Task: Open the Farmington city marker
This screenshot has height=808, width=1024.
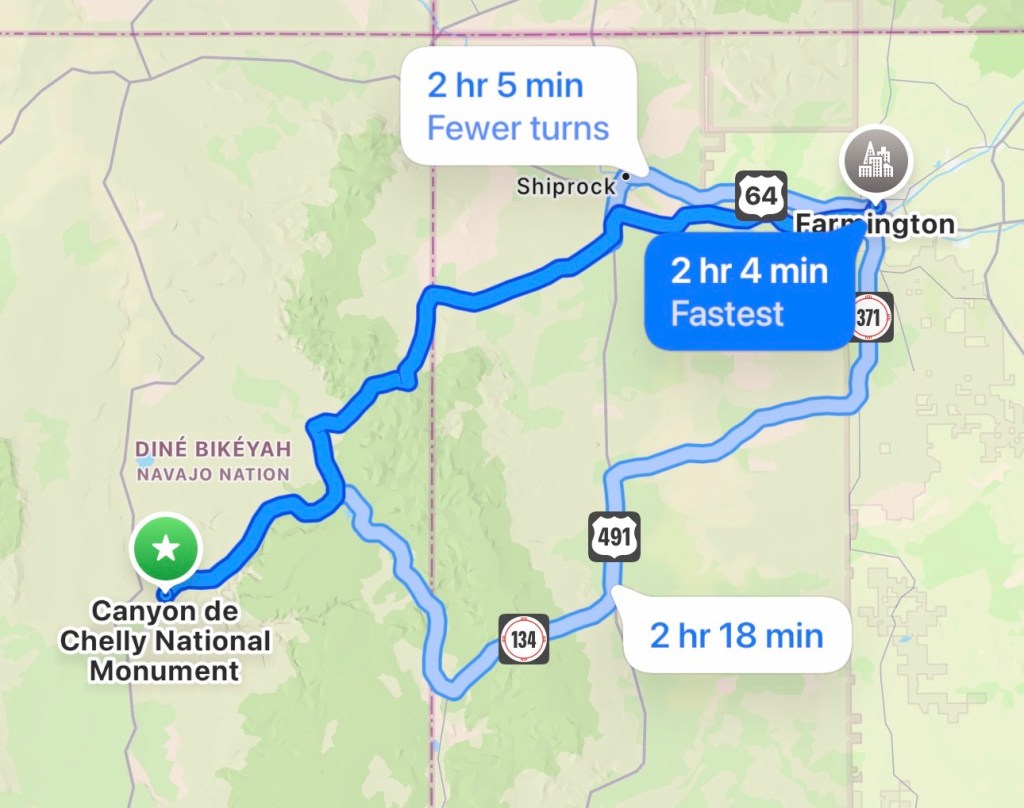Action: pyautogui.click(x=876, y=160)
